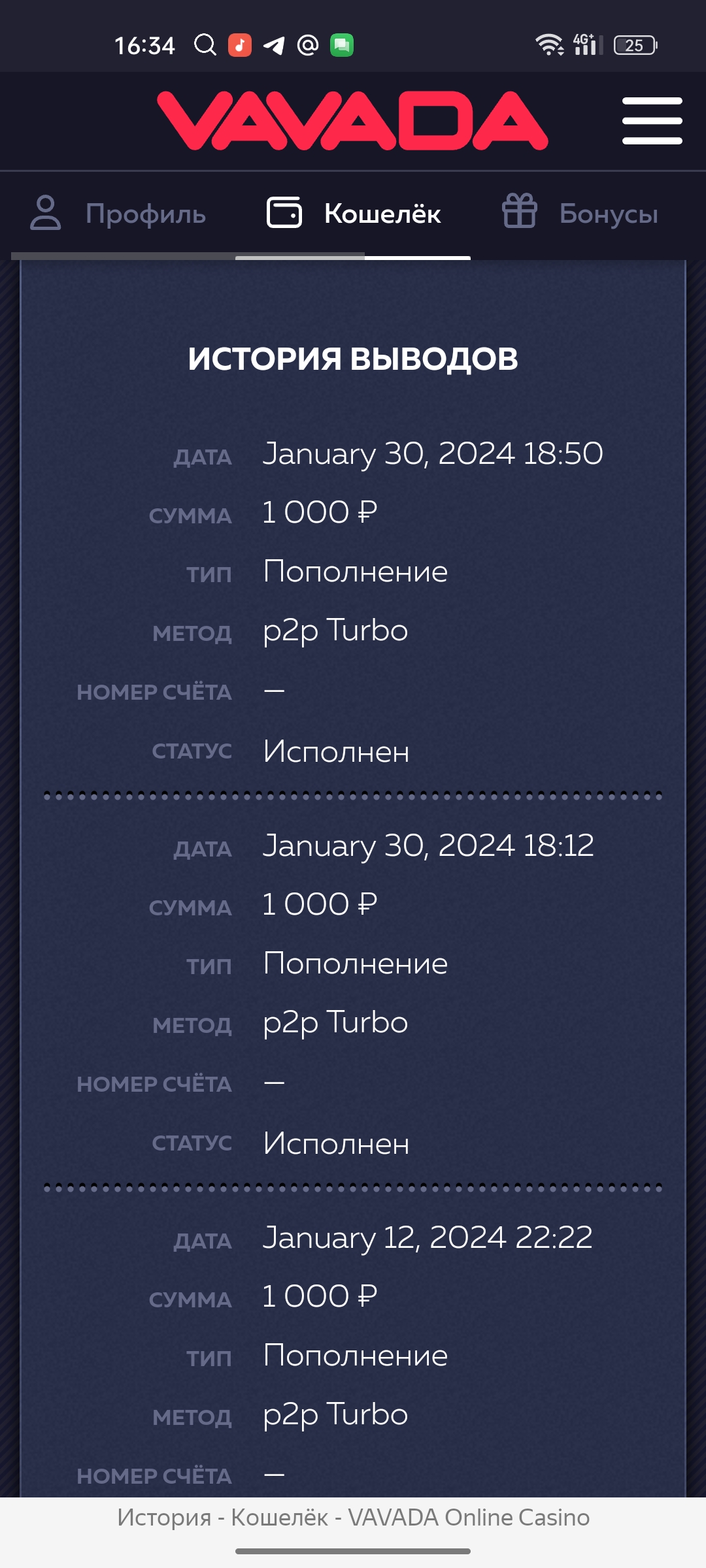Open the hamburger menu
Screen dimensions: 706x1568
point(652,121)
